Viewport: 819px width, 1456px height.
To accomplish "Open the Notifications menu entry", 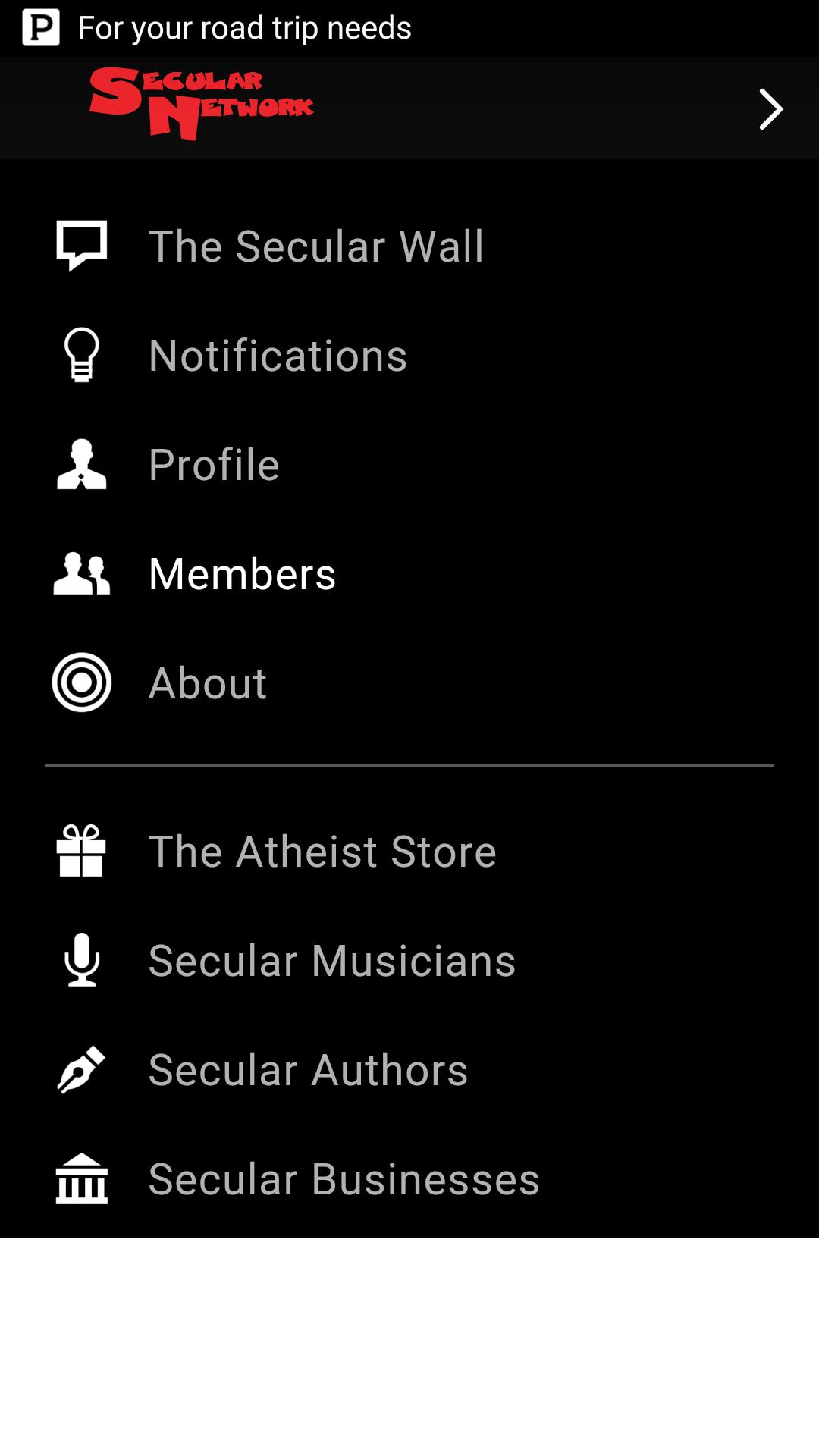I will click(278, 355).
